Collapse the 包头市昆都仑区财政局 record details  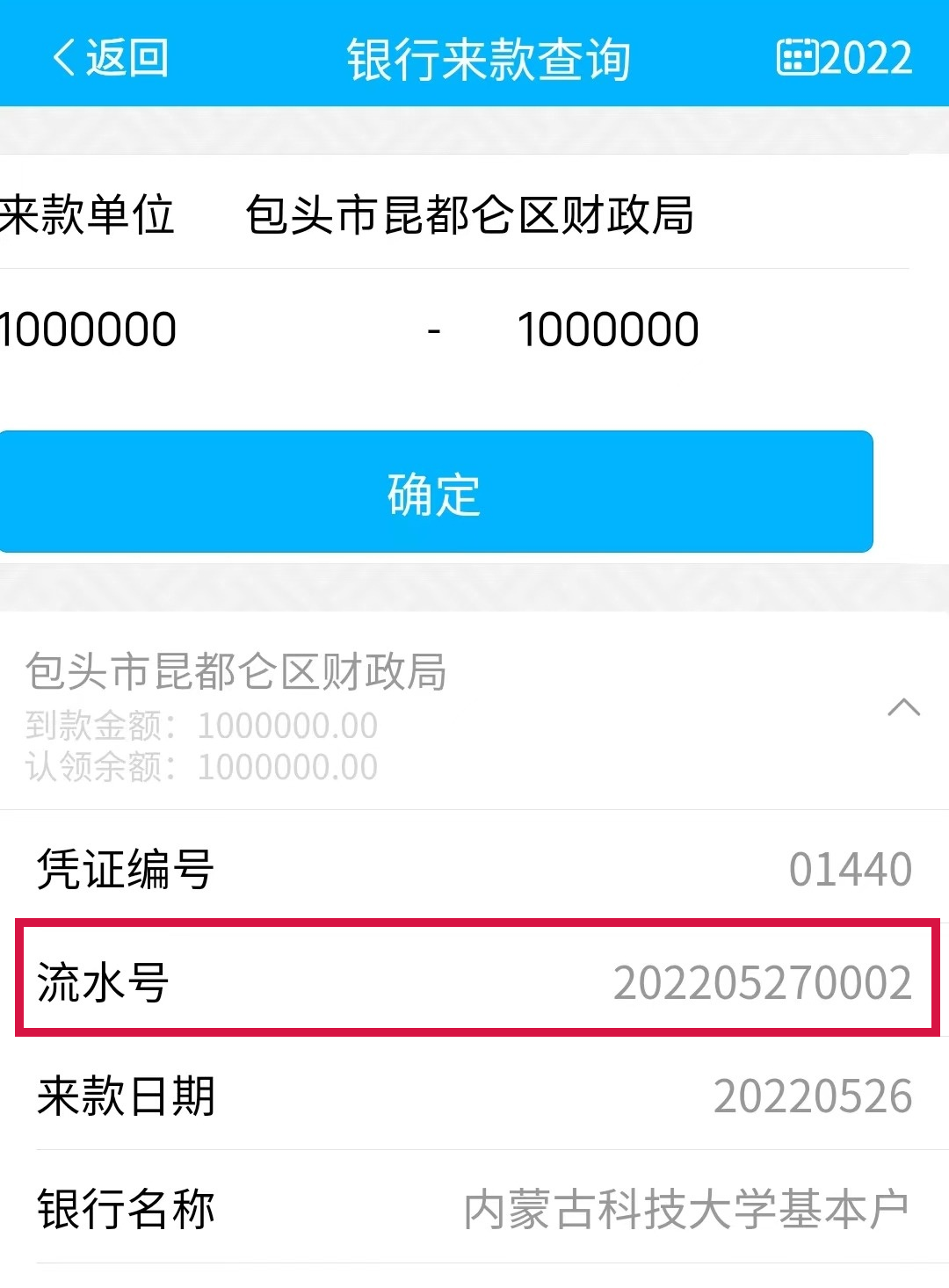pos(903,707)
